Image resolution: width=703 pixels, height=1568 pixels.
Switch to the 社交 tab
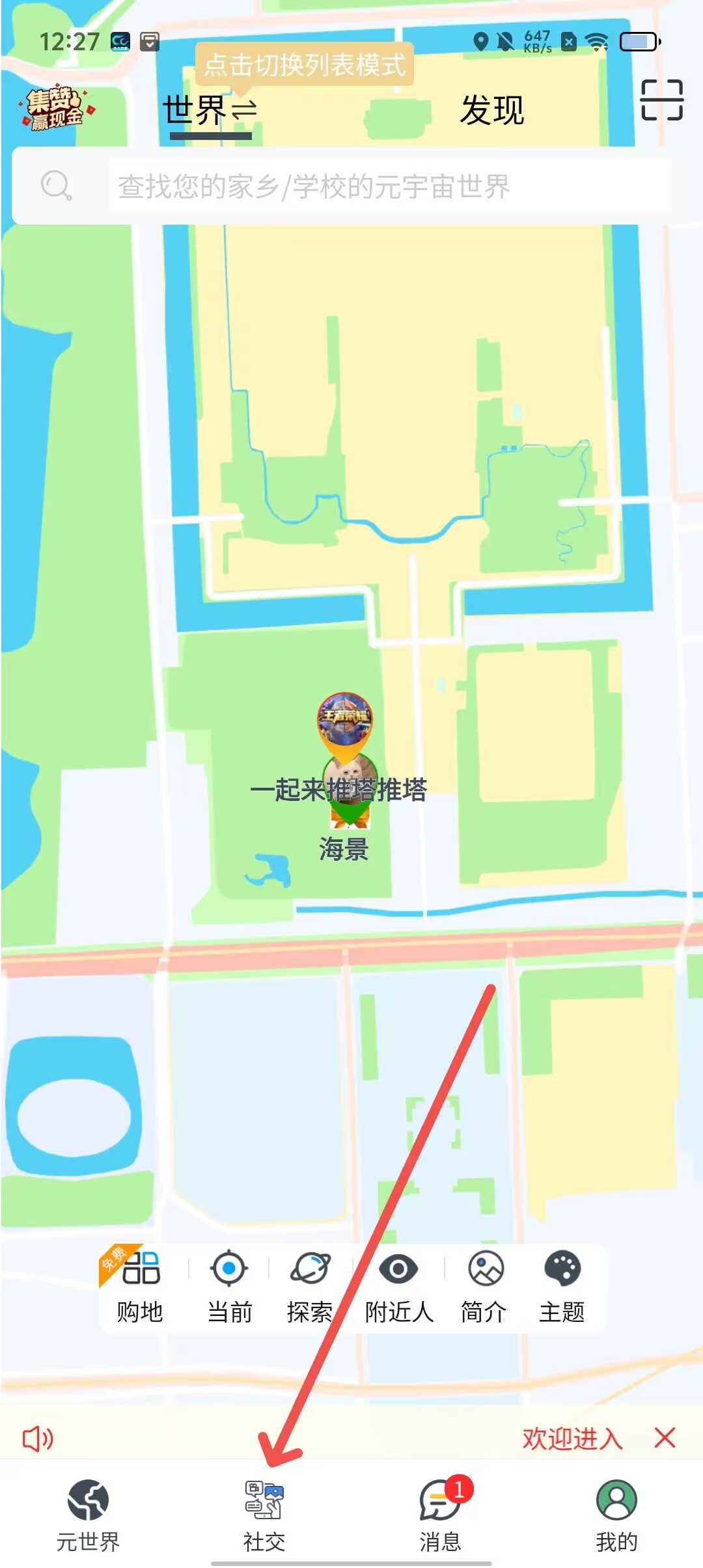[x=264, y=1514]
